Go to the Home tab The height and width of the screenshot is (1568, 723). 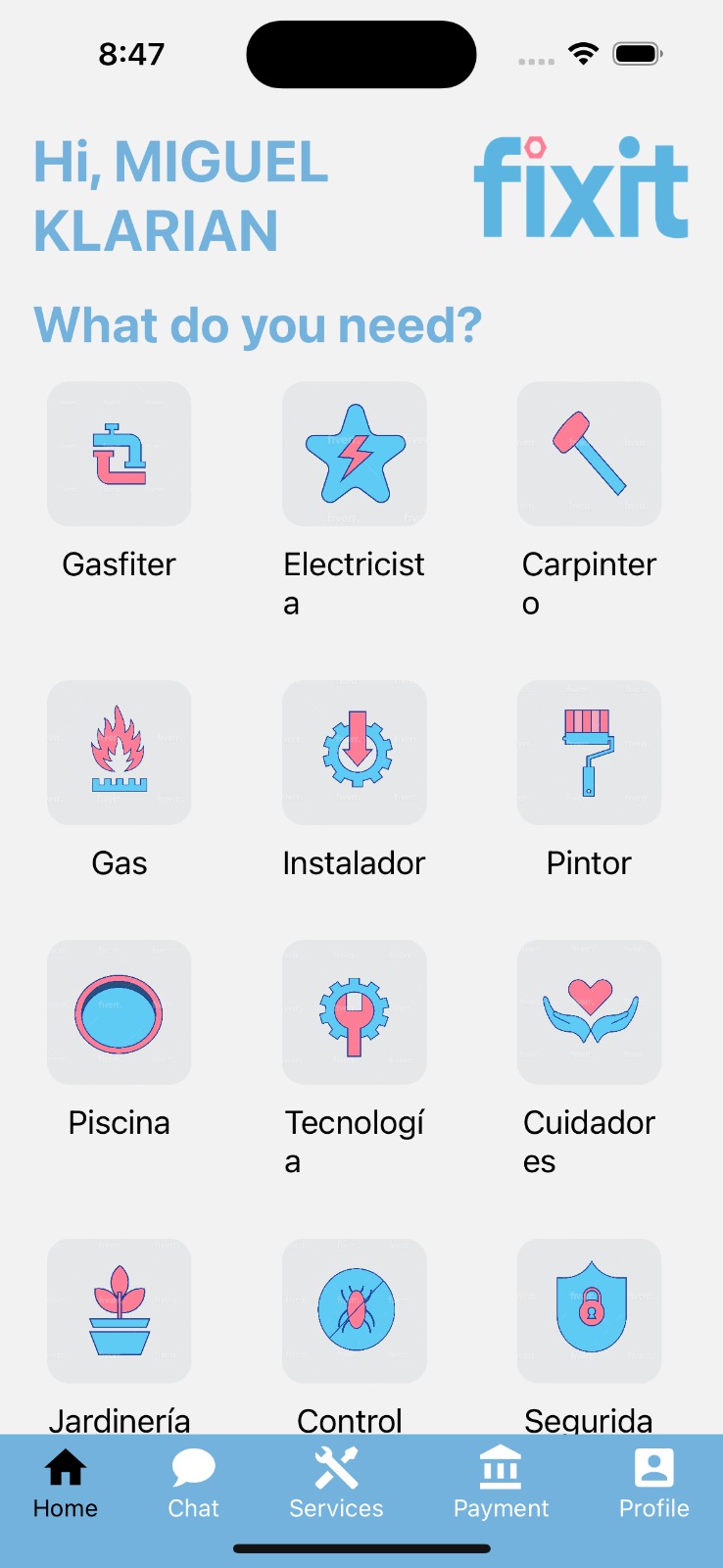66,1484
